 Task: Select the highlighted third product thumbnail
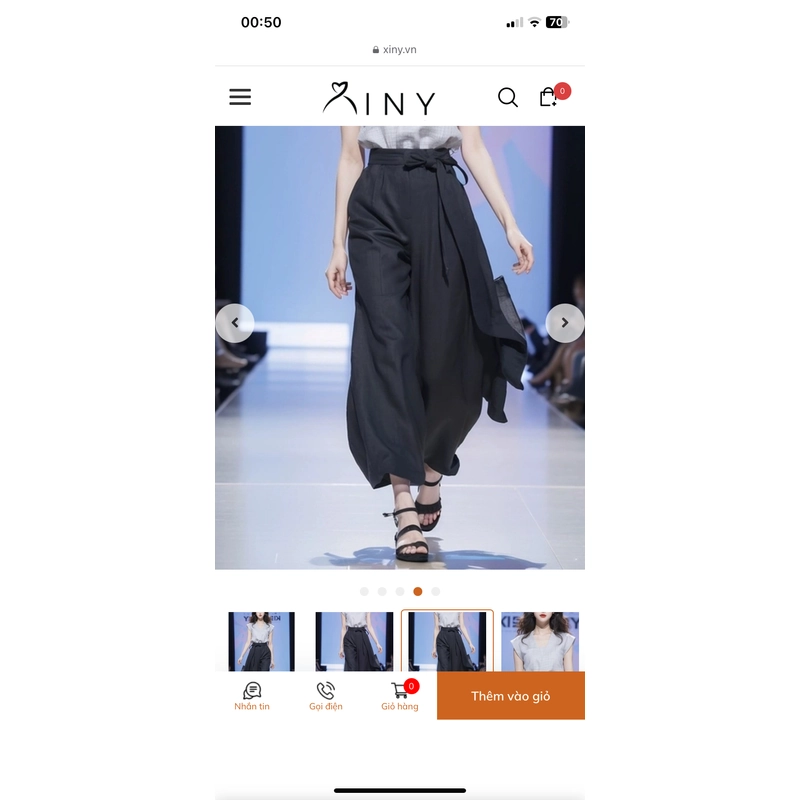click(x=447, y=641)
